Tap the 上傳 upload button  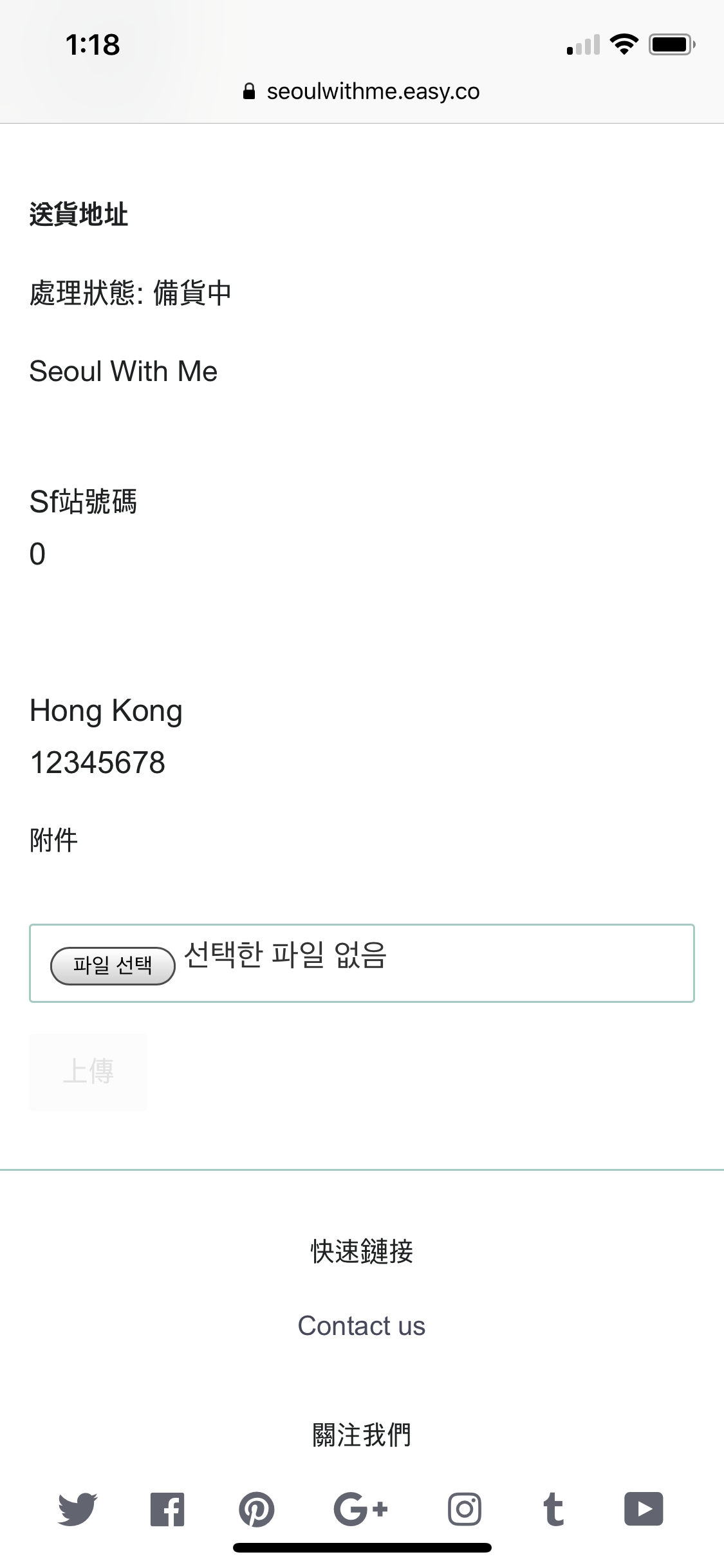click(x=88, y=1072)
